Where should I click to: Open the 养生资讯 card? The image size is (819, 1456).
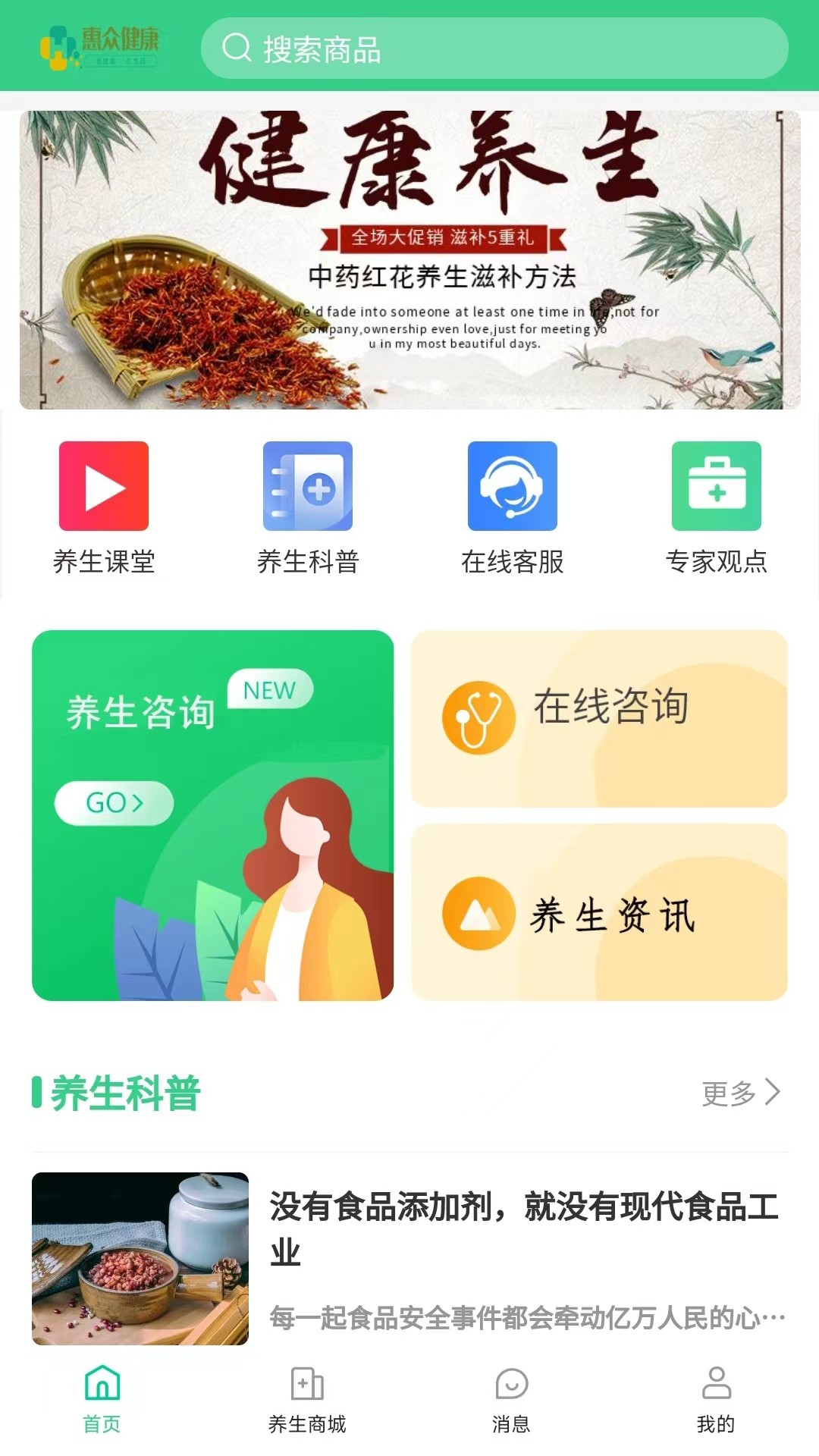599,912
